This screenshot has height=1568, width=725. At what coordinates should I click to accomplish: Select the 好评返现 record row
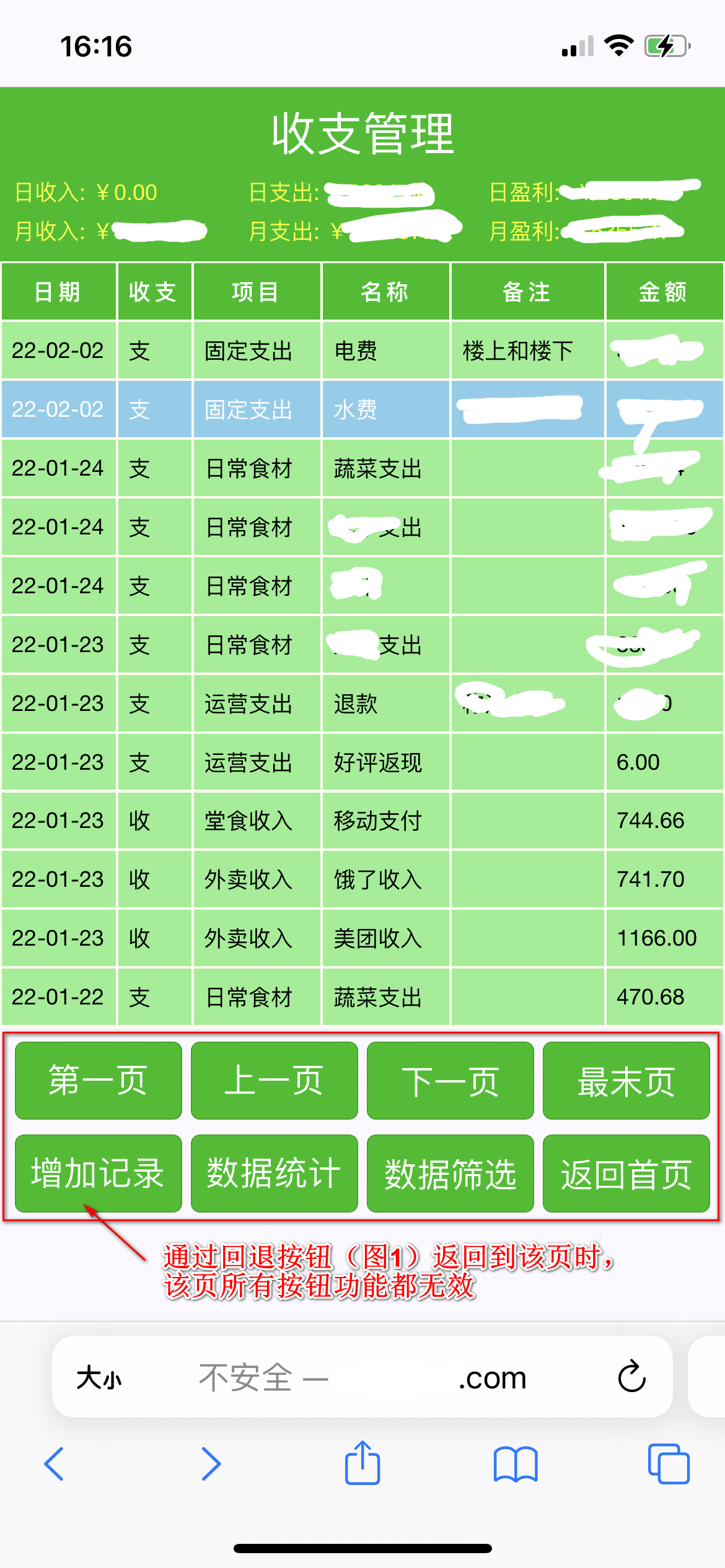[x=362, y=762]
